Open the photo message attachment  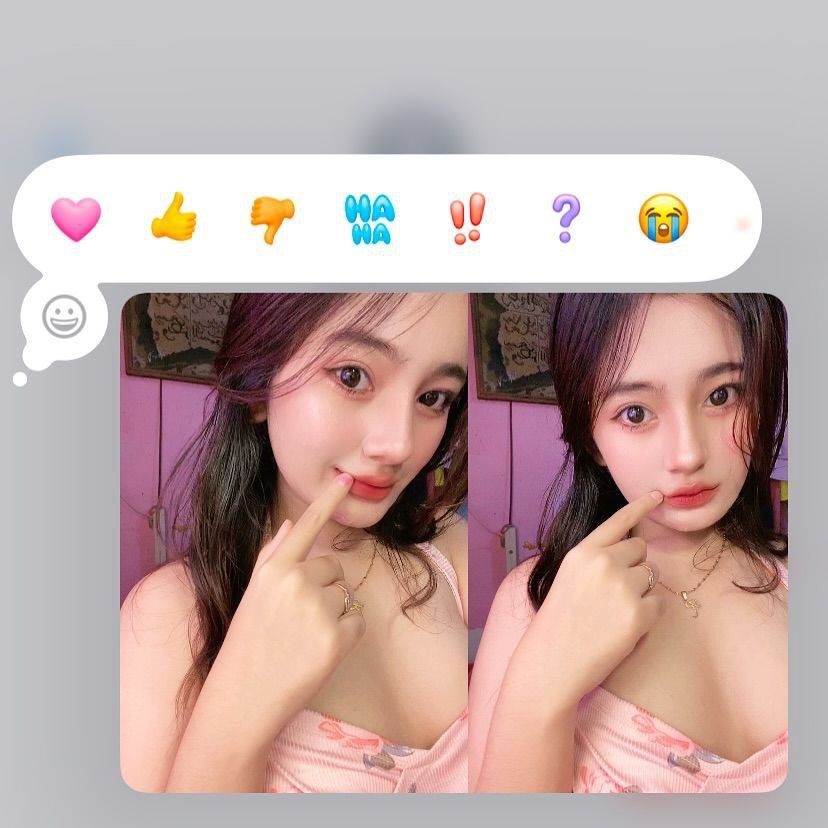(453, 540)
